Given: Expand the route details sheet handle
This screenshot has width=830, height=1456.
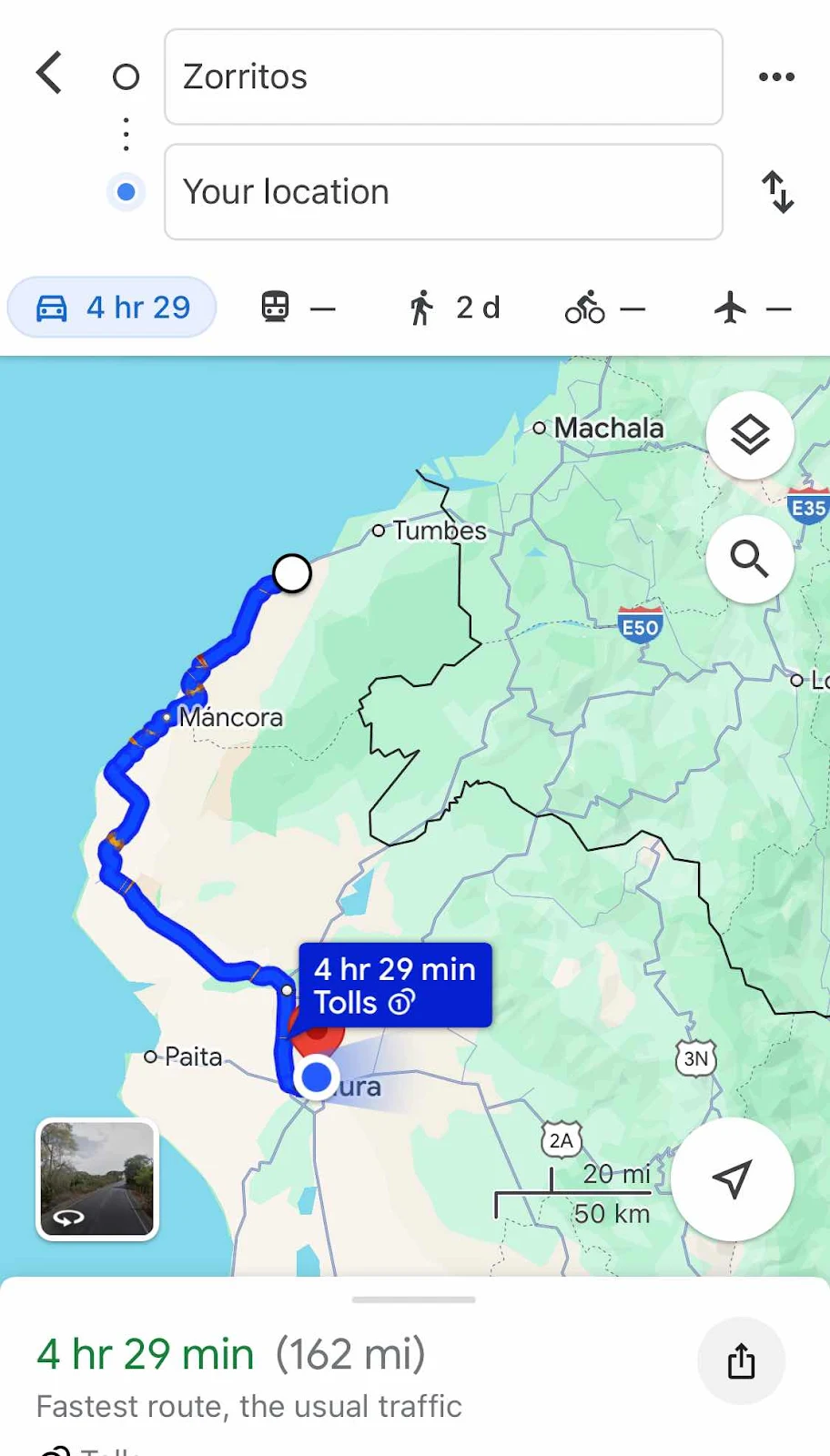Looking at the screenshot, I should (x=414, y=1299).
